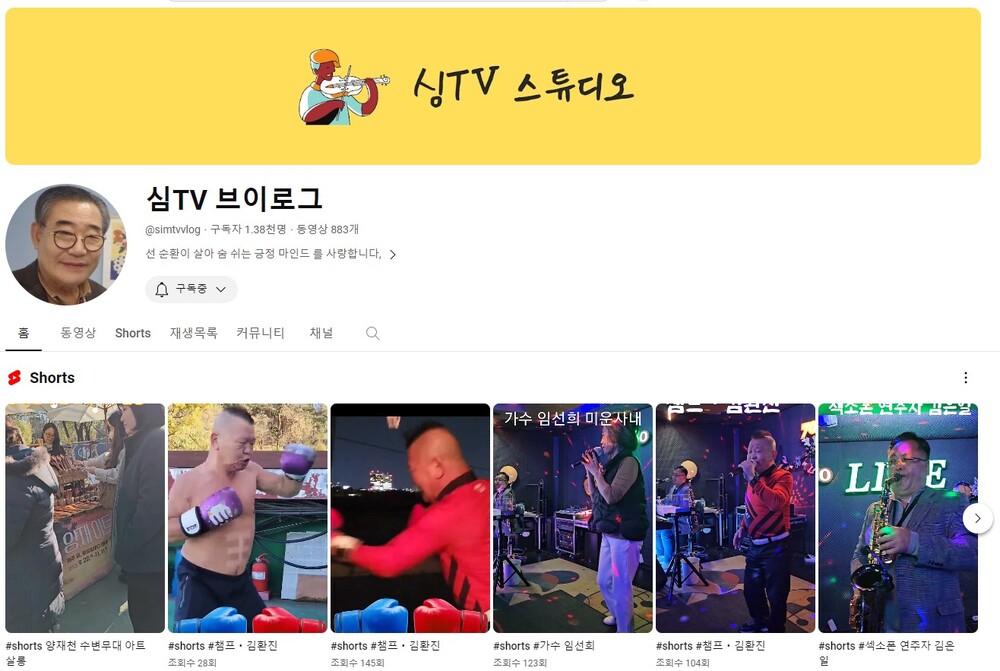Open the 구독중 subscription dropdown
This screenshot has width=1000, height=671.
pyautogui.click(x=191, y=289)
